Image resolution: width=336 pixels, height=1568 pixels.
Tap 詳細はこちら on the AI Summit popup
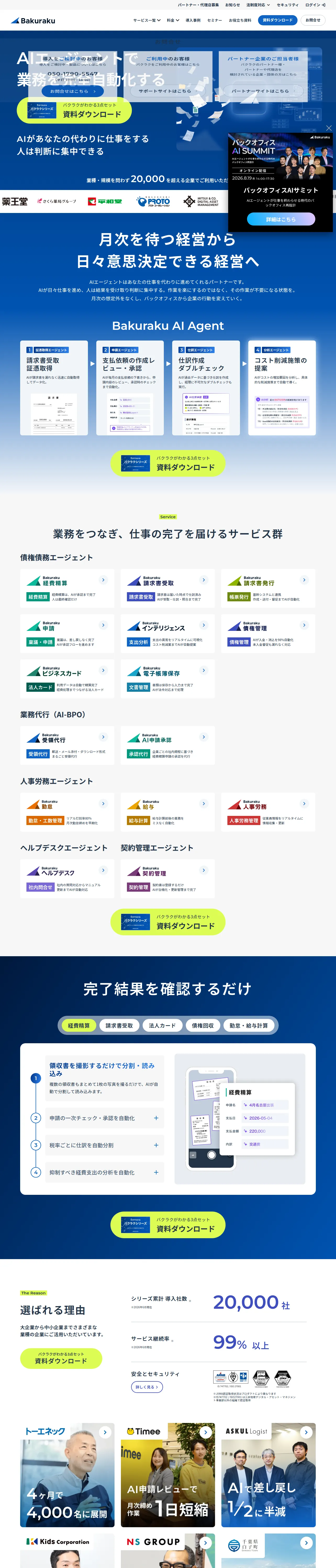281,219
